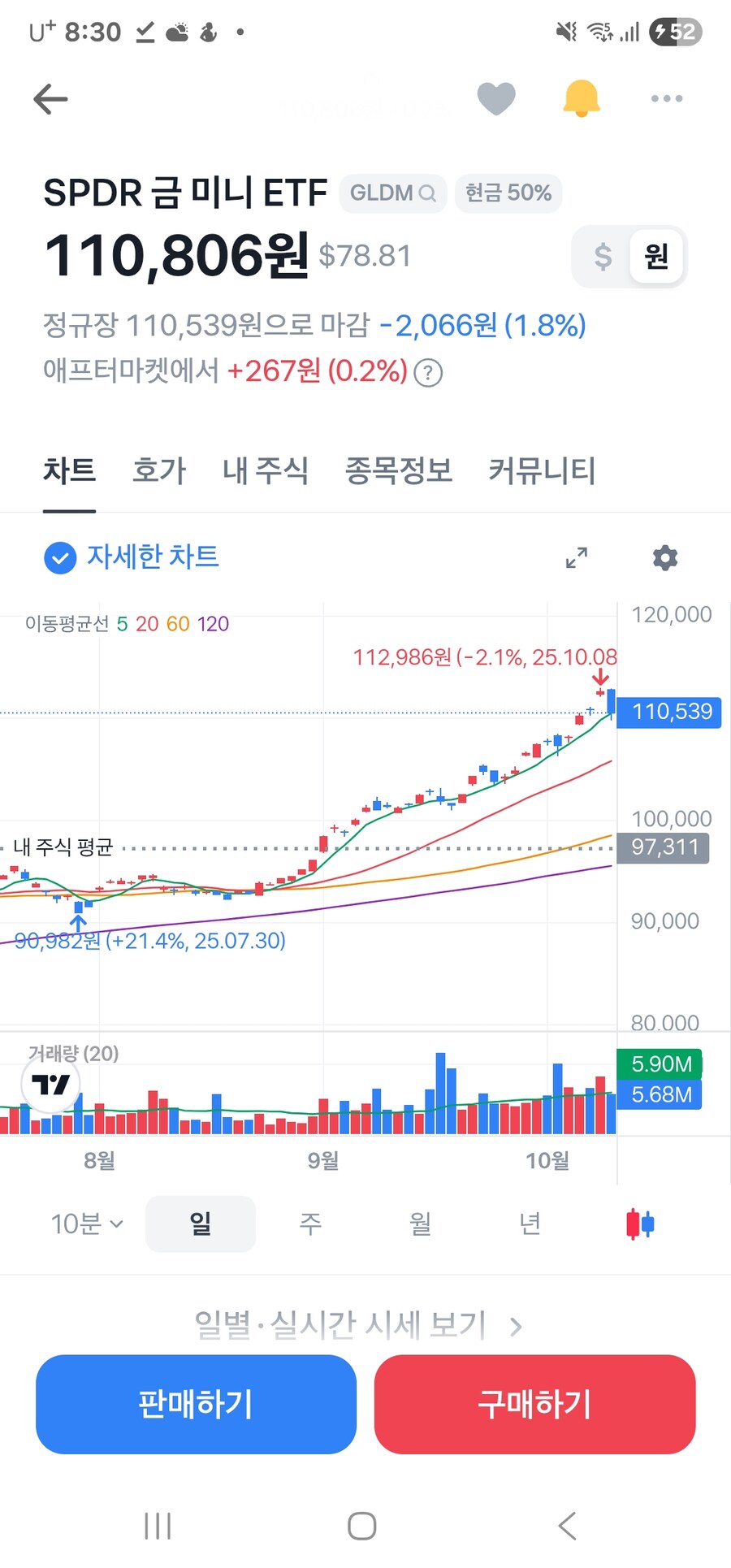Open chart settings gear
Image resolution: width=731 pixels, height=1568 pixels.
point(665,558)
